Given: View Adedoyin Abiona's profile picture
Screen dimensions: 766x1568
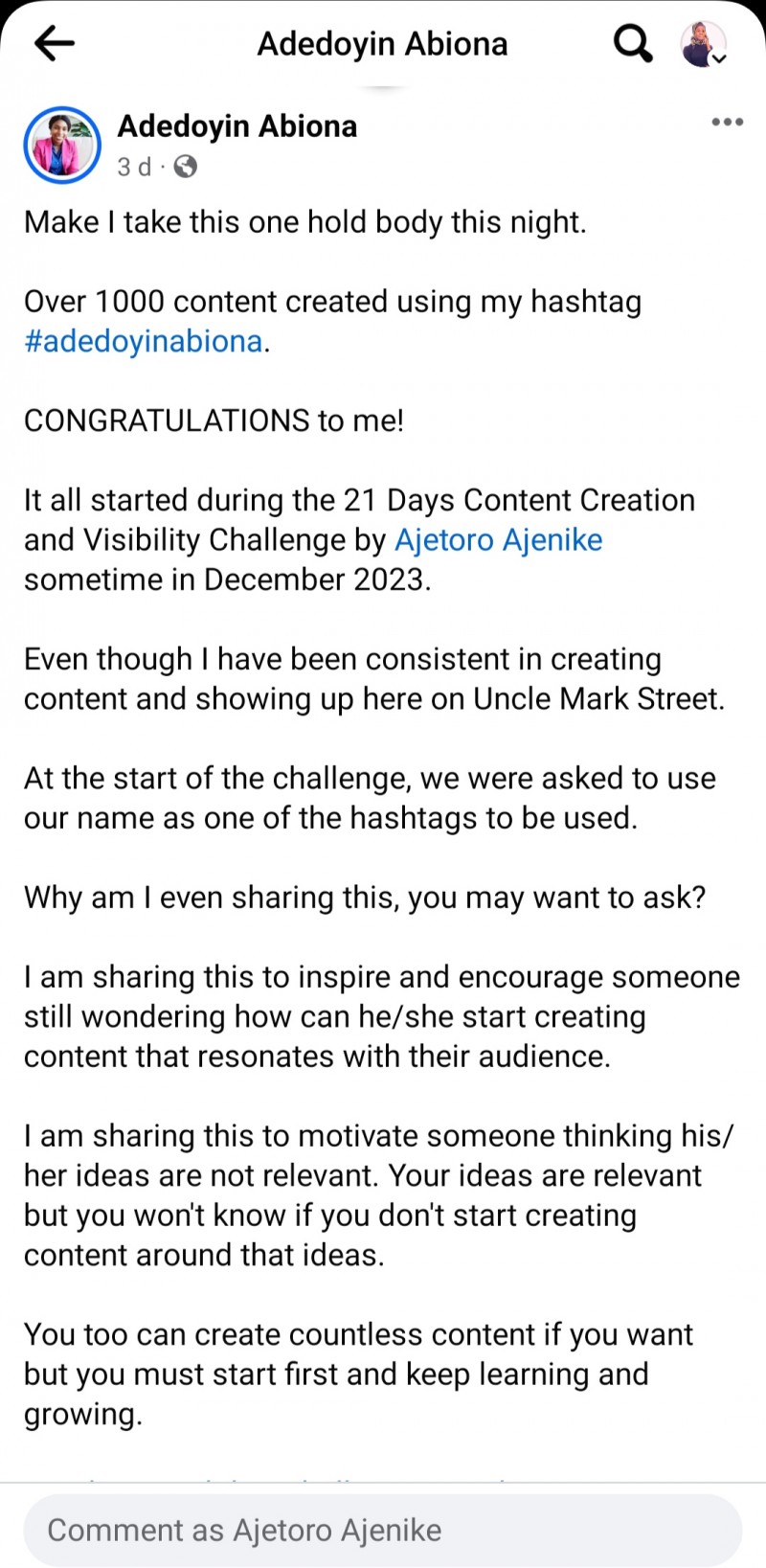Looking at the screenshot, I should click(x=62, y=145).
